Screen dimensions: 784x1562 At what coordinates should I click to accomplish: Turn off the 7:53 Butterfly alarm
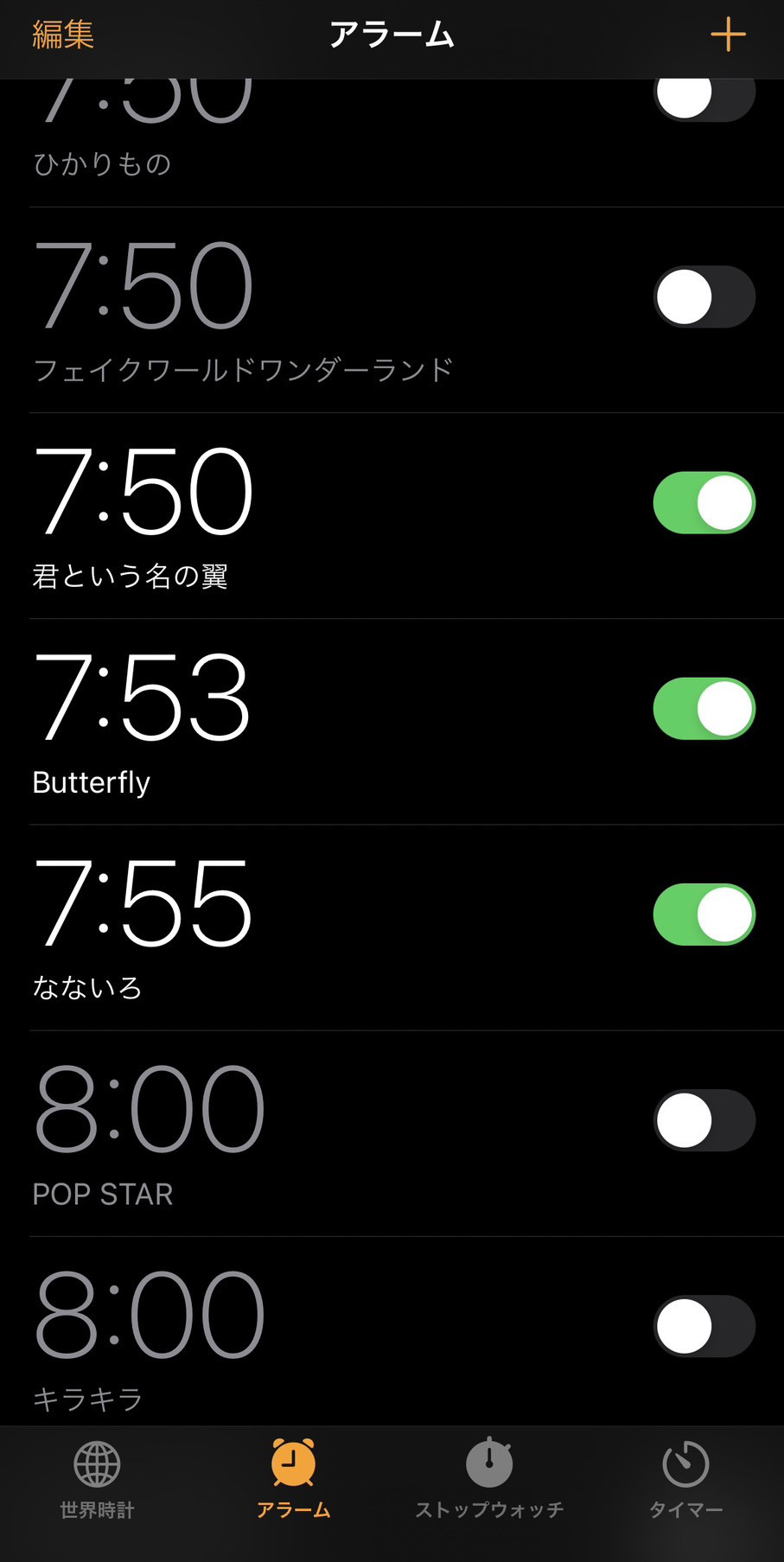coord(704,708)
